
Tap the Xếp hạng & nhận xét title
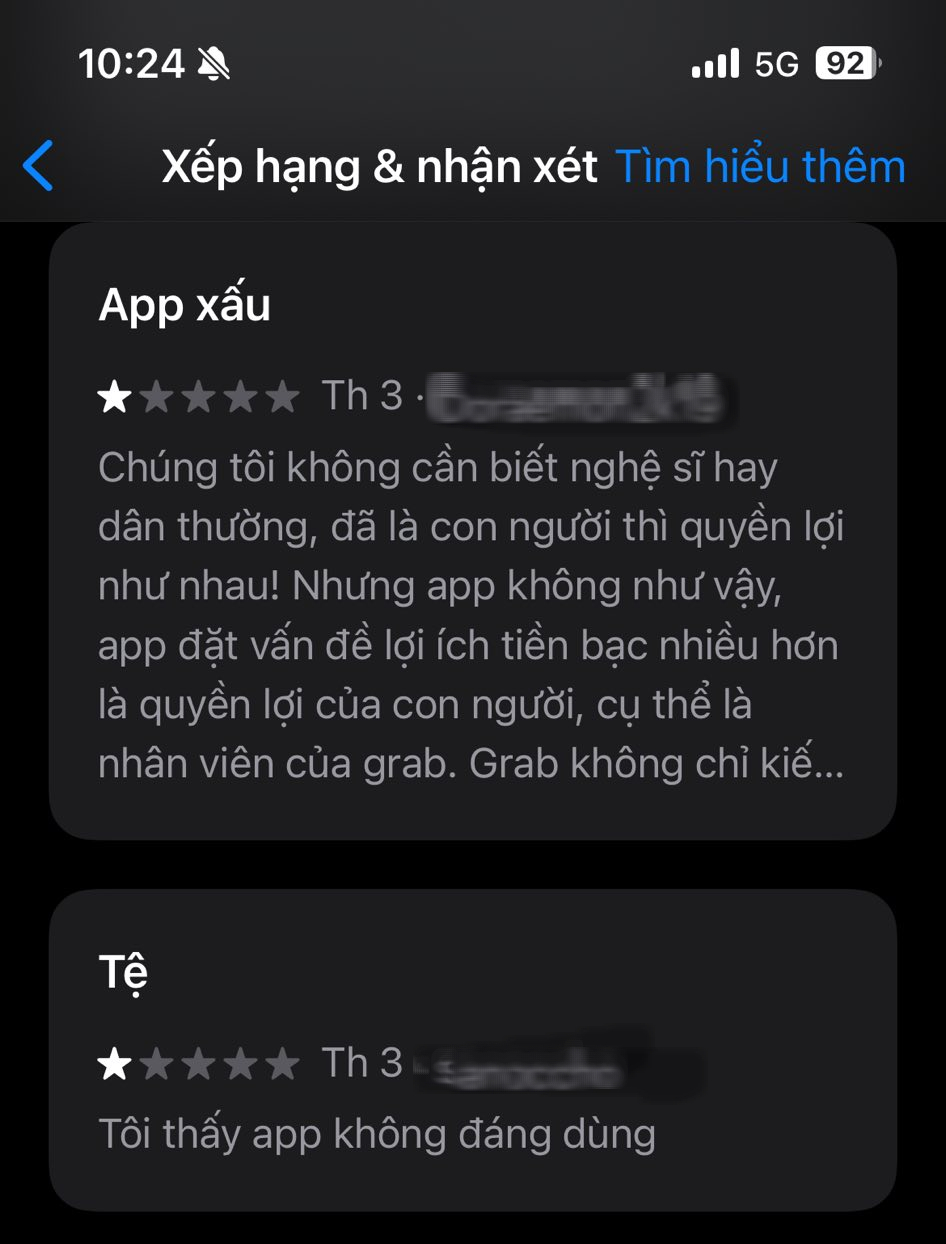pyautogui.click(x=385, y=166)
